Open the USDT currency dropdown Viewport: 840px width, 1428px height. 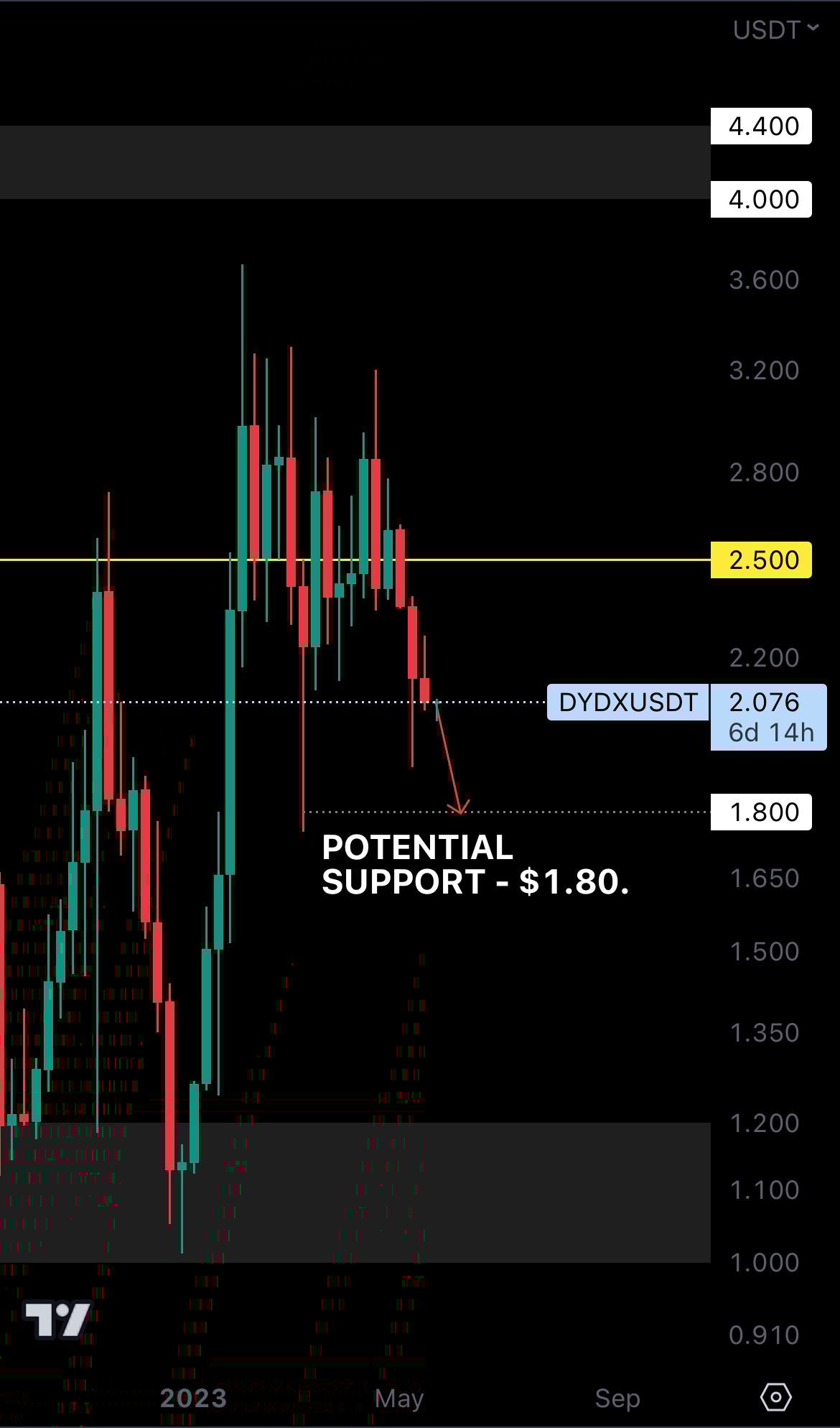[x=775, y=30]
